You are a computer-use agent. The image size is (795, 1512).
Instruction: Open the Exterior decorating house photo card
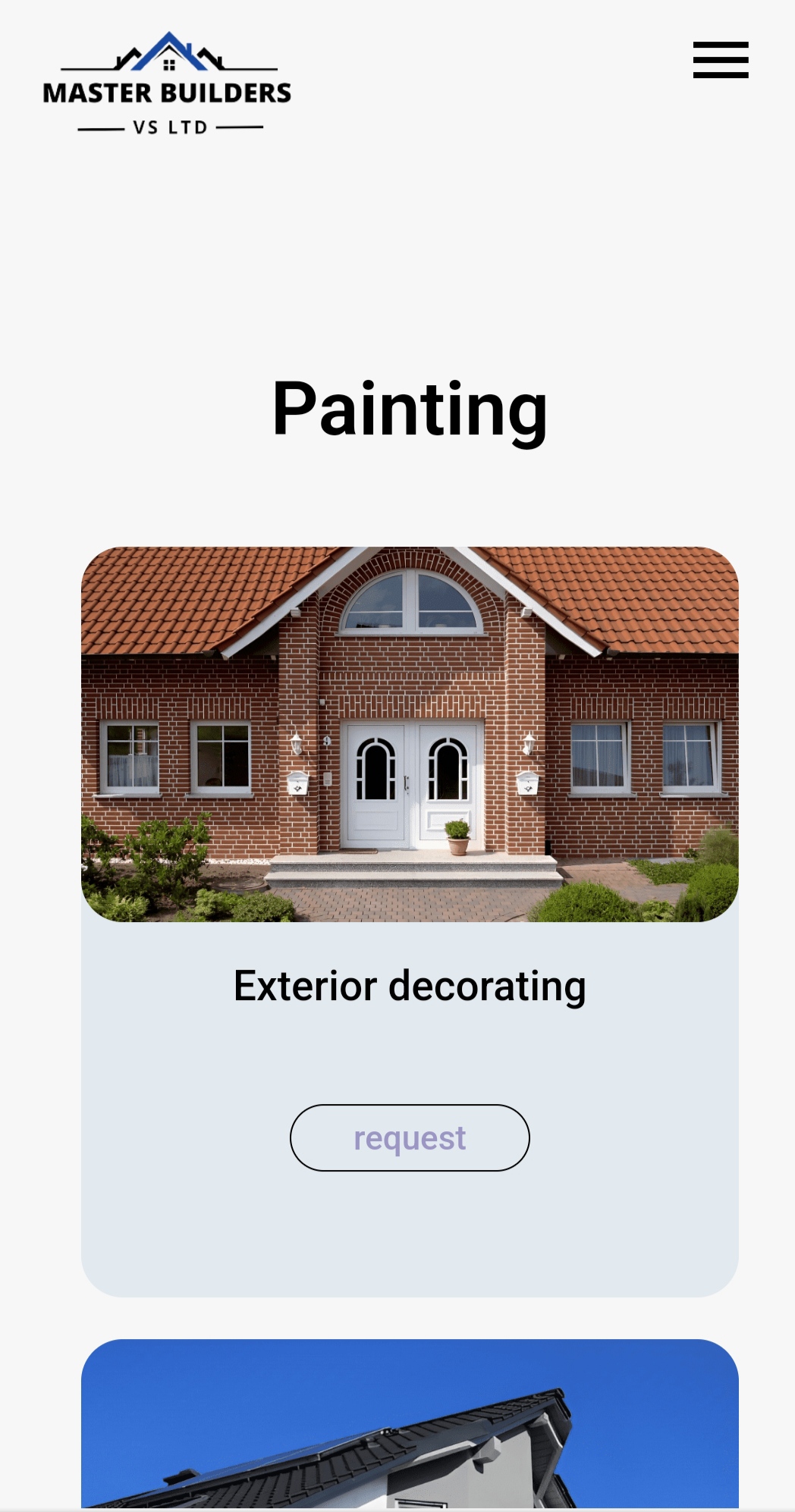pos(410,734)
